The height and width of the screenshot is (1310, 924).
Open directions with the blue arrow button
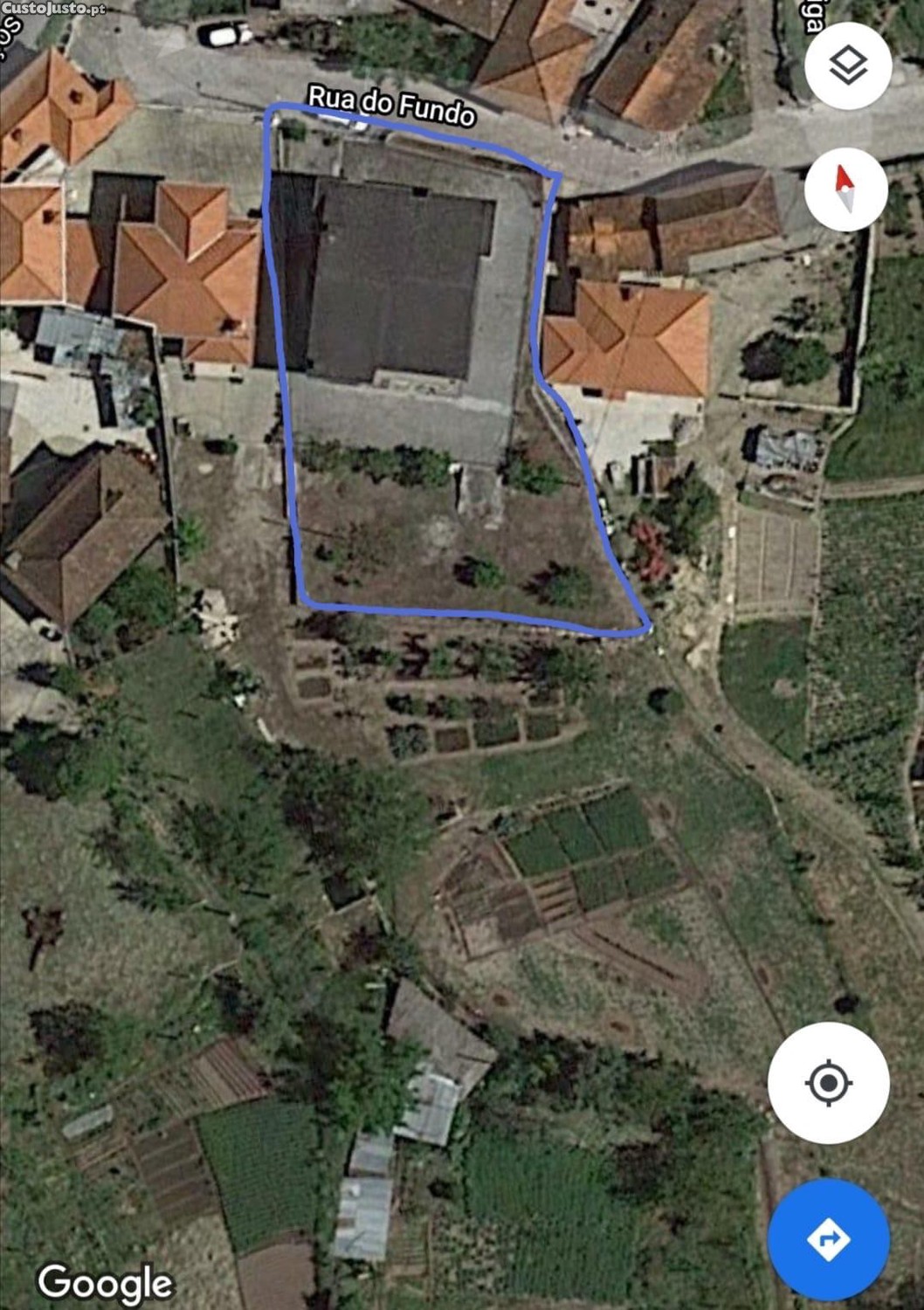pyautogui.click(x=828, y=1238)
